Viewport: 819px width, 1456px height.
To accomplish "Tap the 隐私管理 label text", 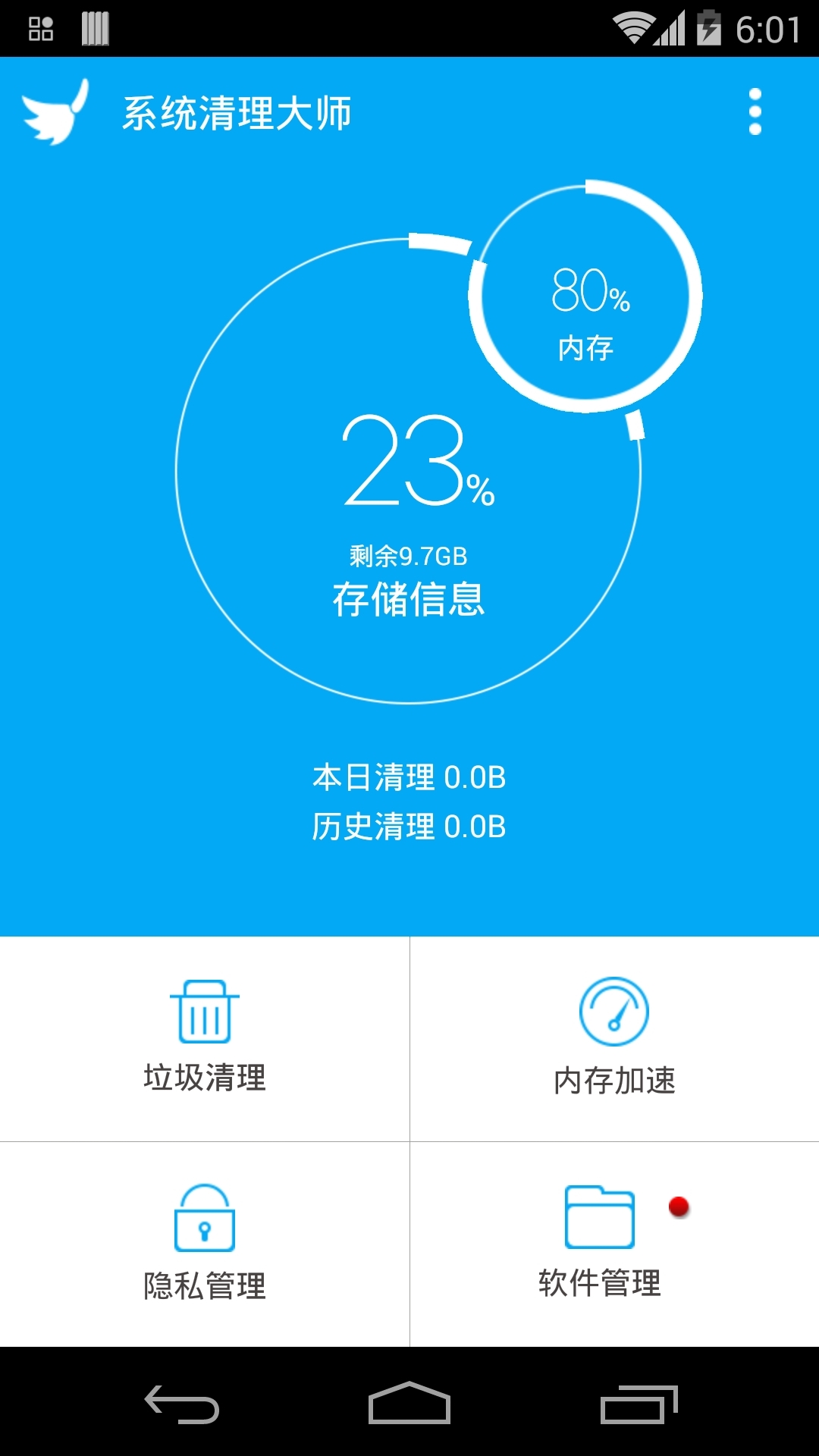I will click(203, 1287).
